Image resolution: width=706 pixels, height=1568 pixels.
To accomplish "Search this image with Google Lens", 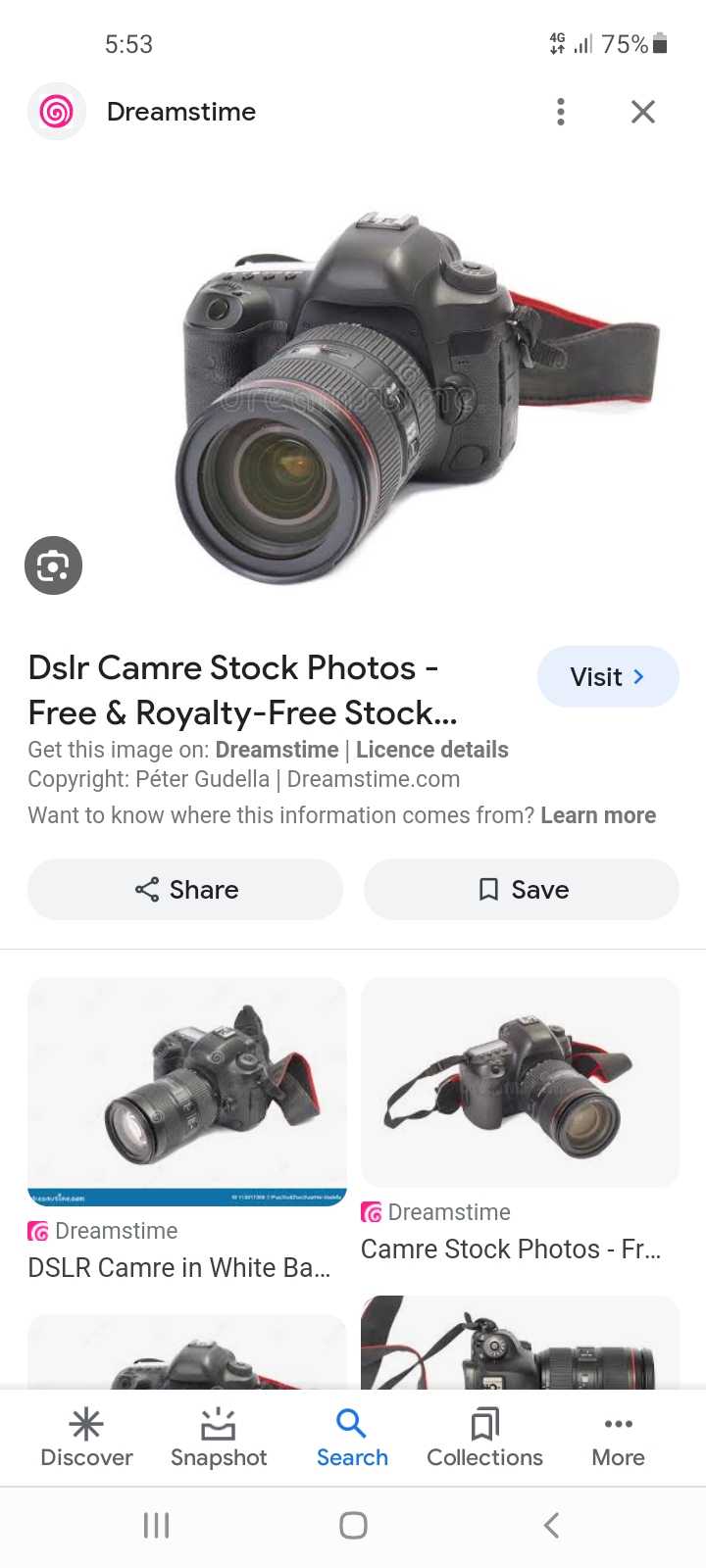I will 53,565.
